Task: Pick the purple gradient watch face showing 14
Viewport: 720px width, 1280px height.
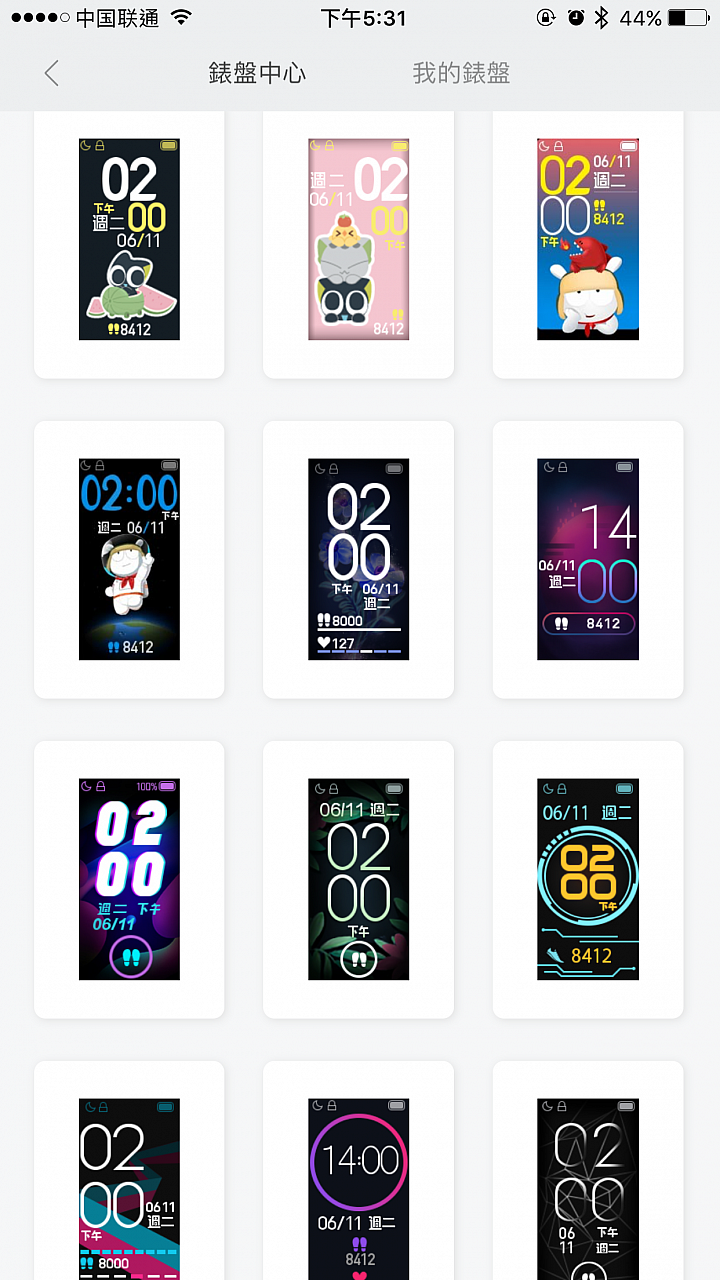Action: [588, 559]
